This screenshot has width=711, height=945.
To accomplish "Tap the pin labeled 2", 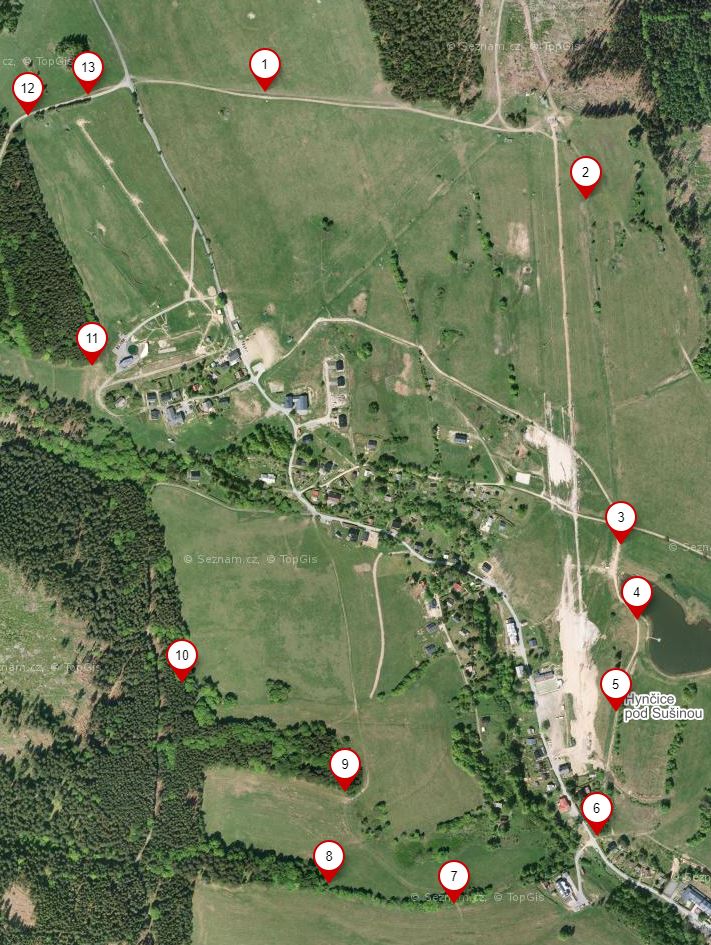I will pyautogui.click(x=585, y=174).
